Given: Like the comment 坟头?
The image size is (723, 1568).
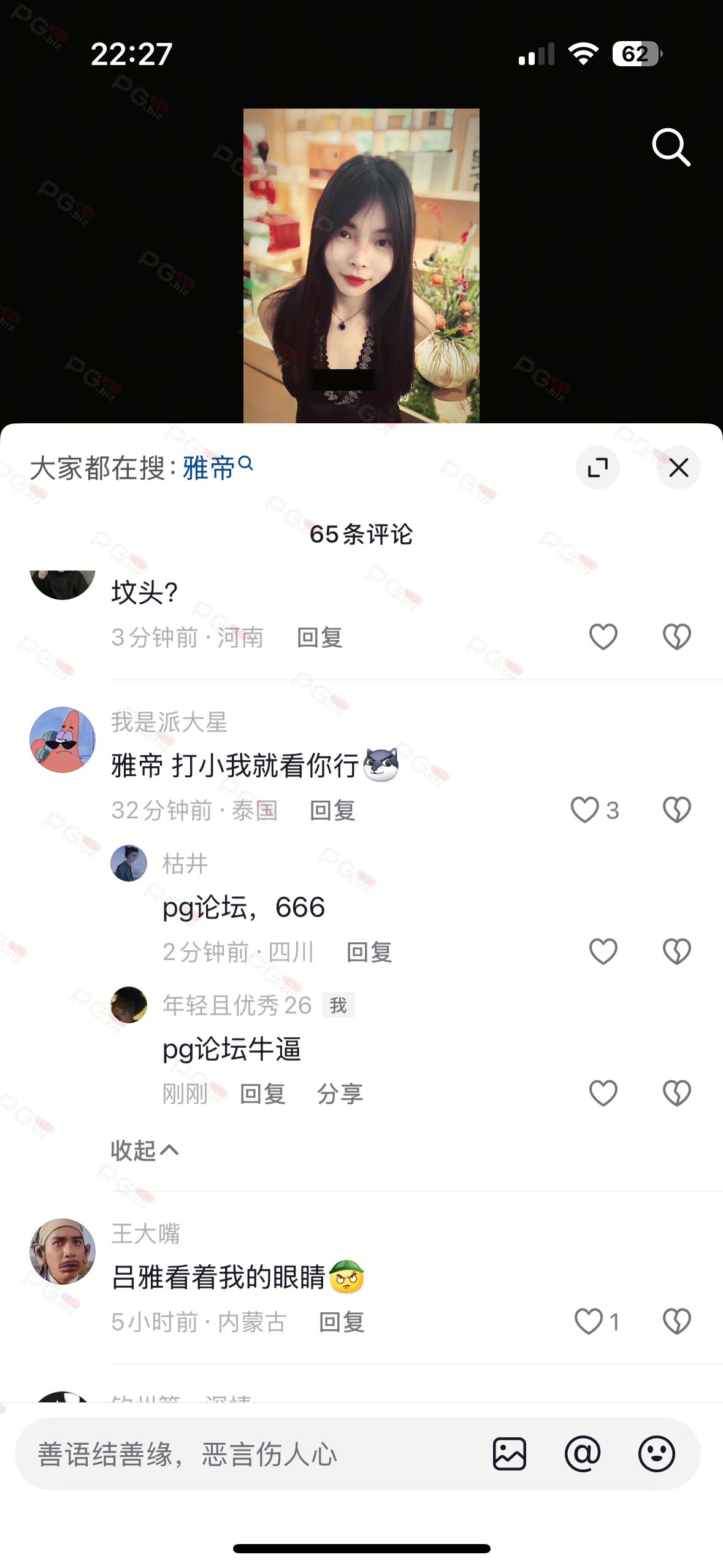Looking at the screenshot, I should [603, 637].
